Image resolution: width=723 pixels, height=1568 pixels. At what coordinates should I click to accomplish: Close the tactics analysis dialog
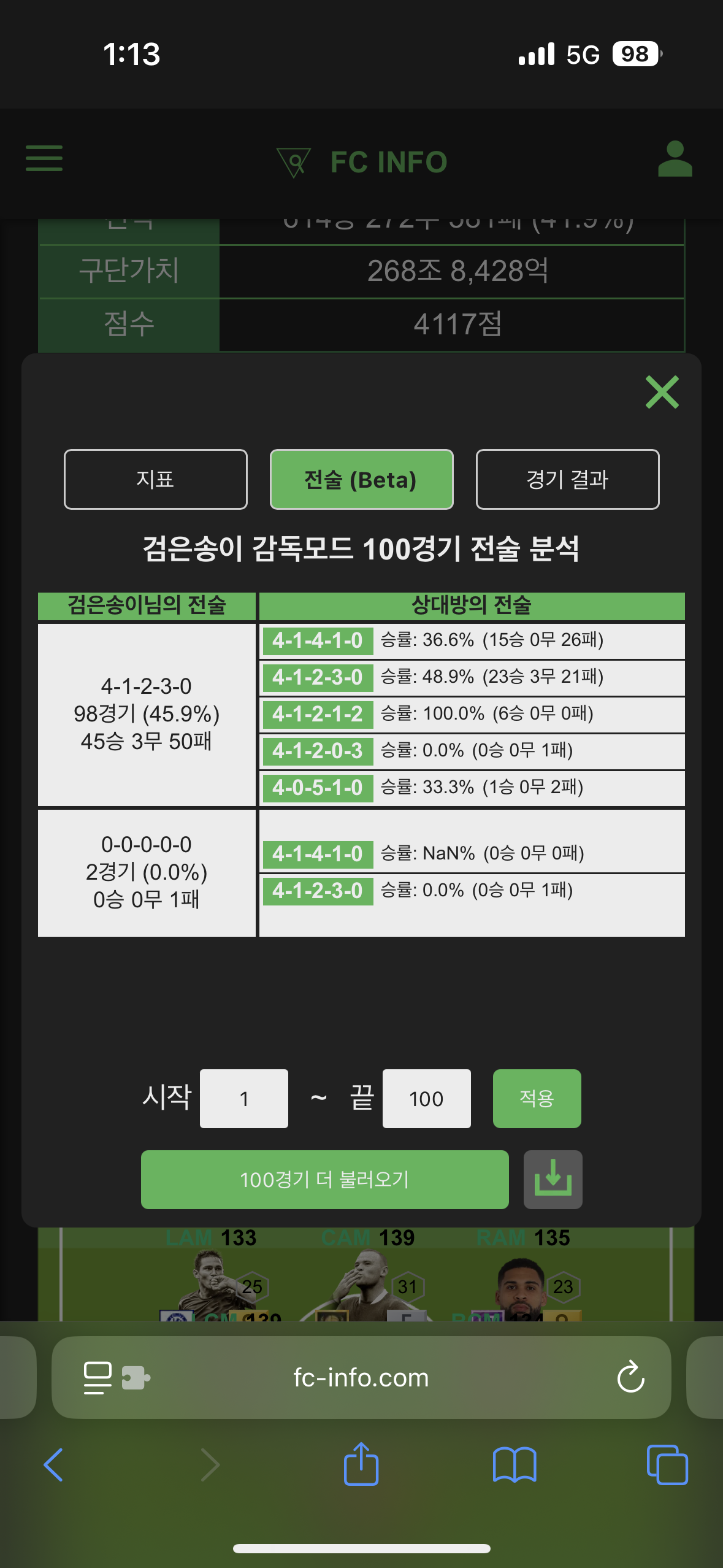click(x=662, y=392)
